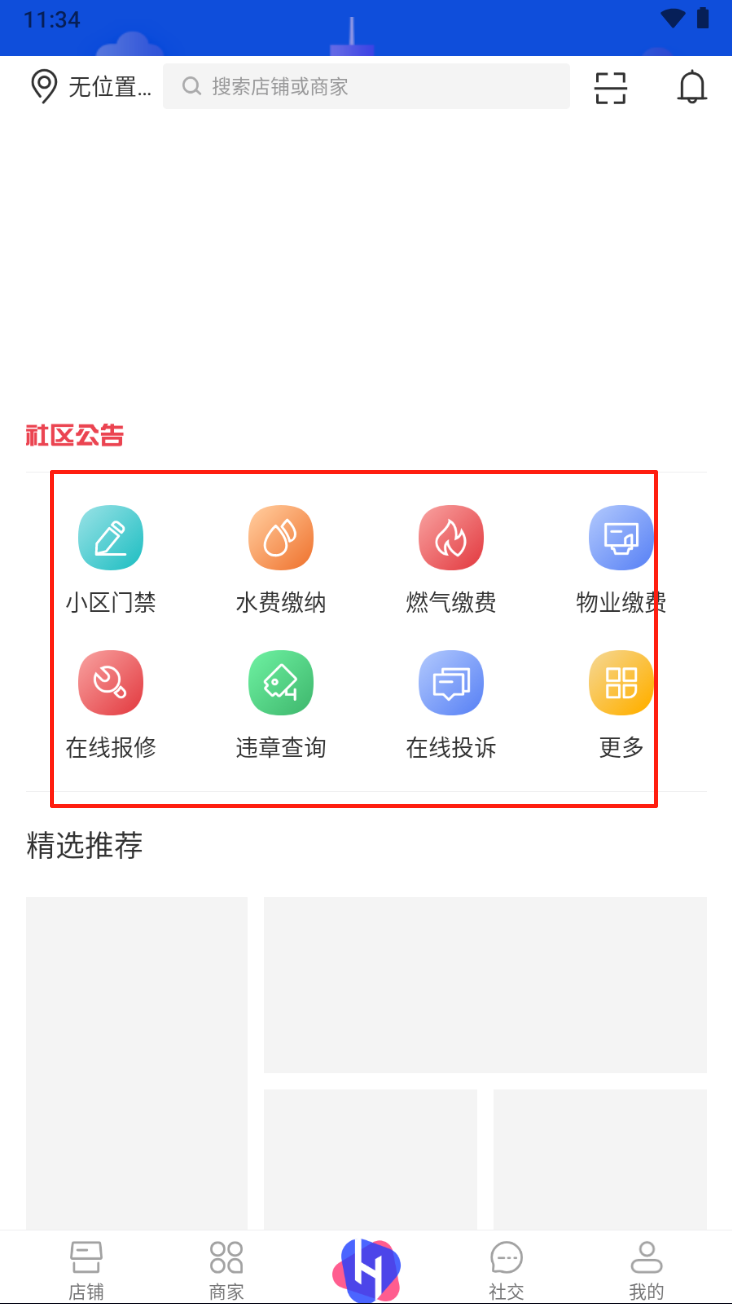Switch to the 社交 tab
The height and width of the screenshot is (1304, 732).
(x=507, y=1269)
